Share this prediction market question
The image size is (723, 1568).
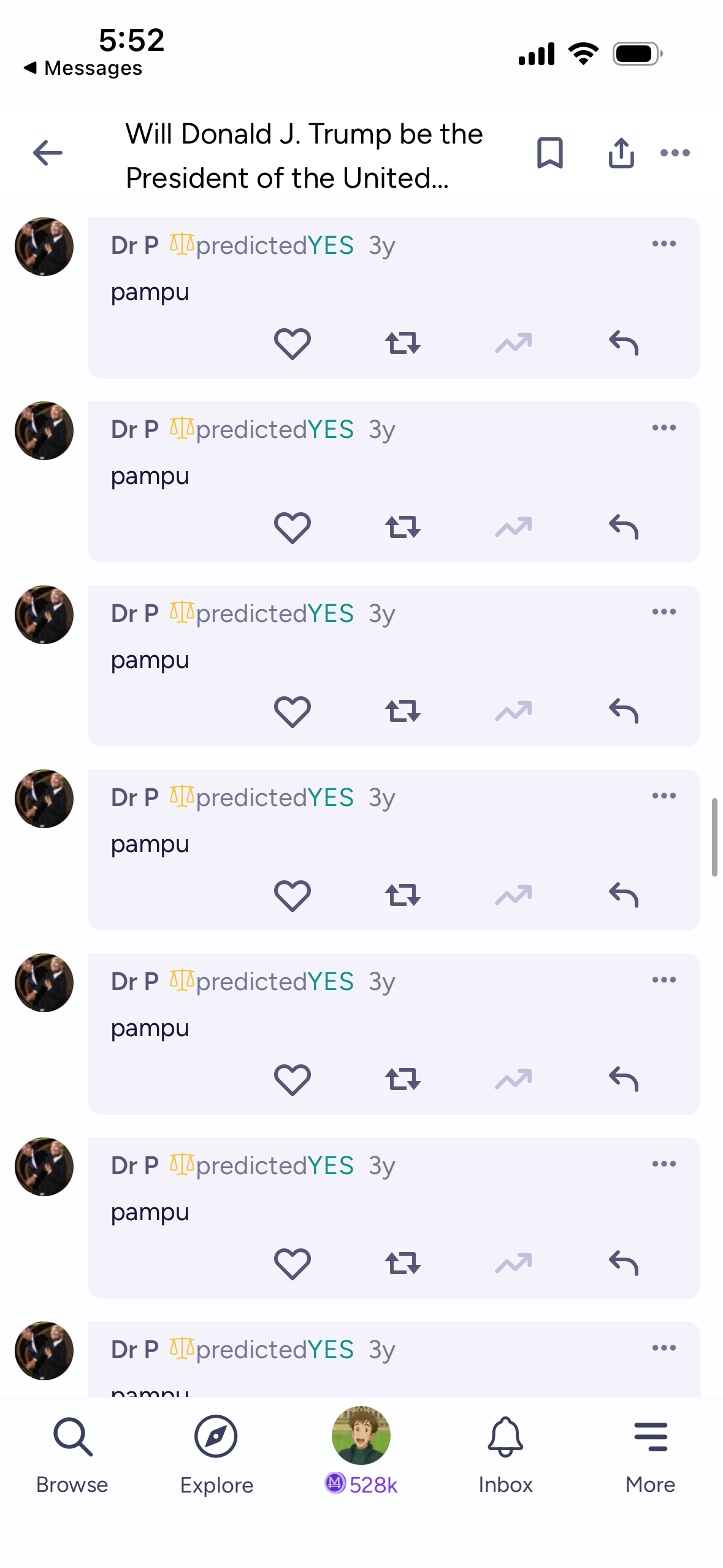coord(621,153)
